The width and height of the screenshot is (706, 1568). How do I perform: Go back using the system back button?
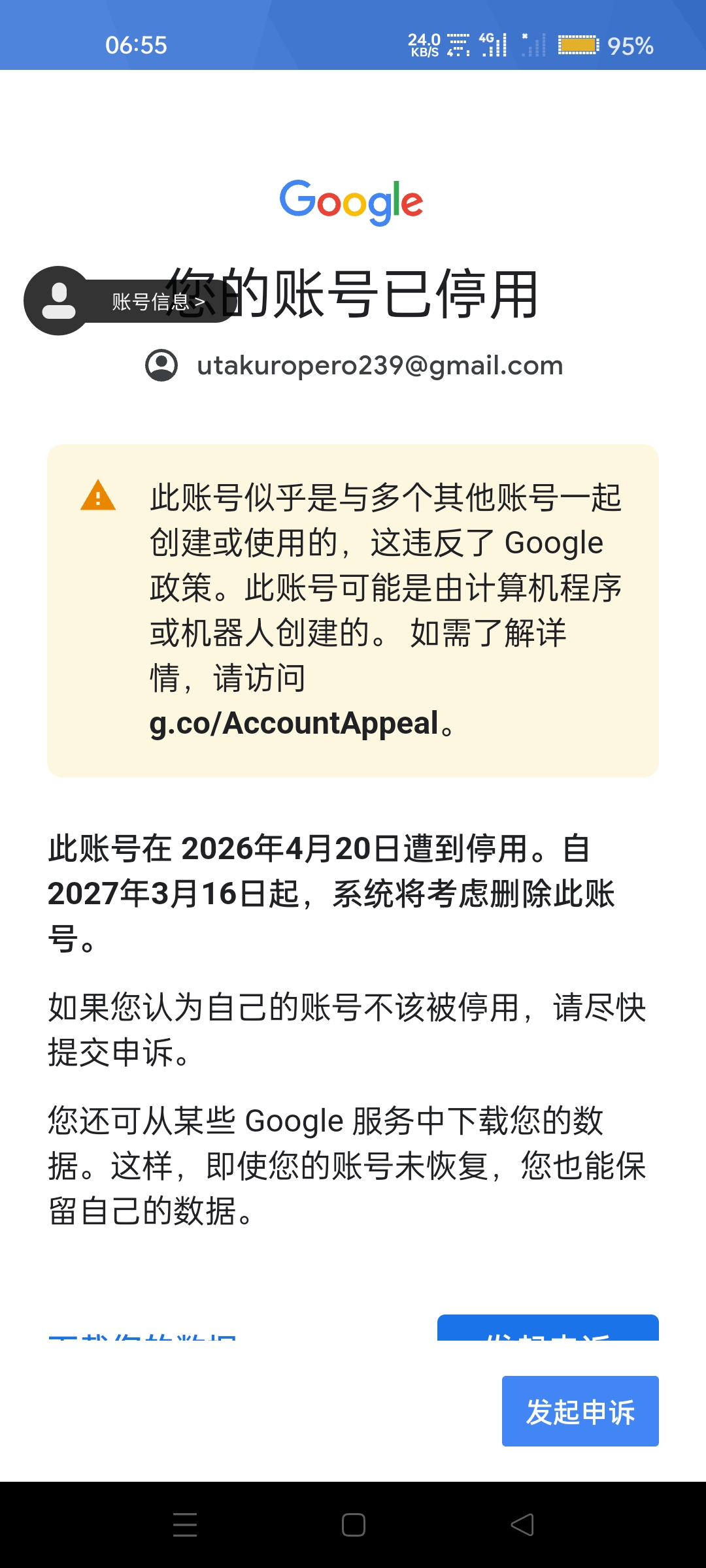coord(522,1525)
